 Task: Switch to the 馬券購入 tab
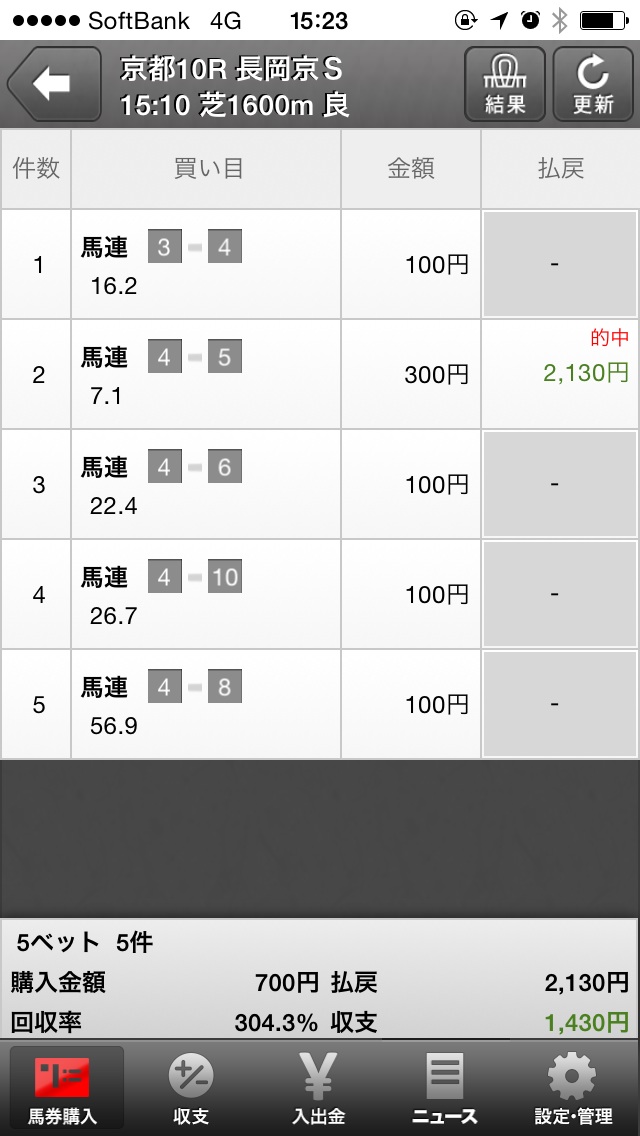pos(64,1089)
